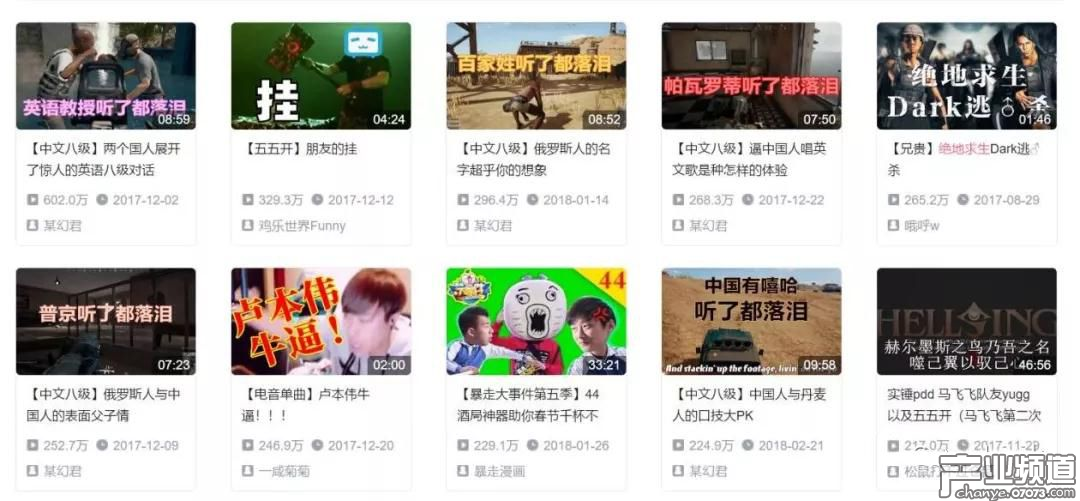Play the 绝地求生Dark逃杀 video
The height and width of the screenshot is (501, 1080).
tap(966, 76)
